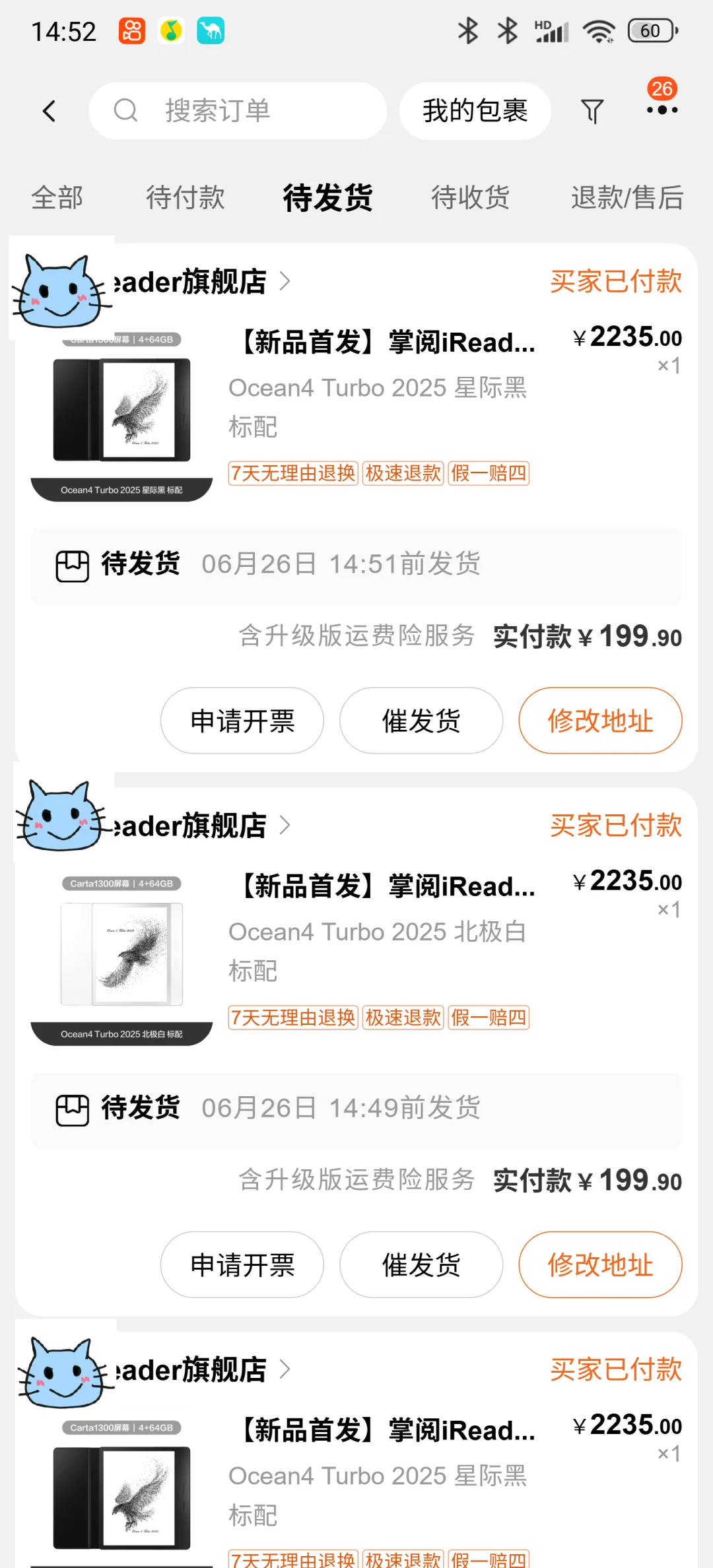Switch to the 待付款 tab
The image size is (713, 1568).
186,197
